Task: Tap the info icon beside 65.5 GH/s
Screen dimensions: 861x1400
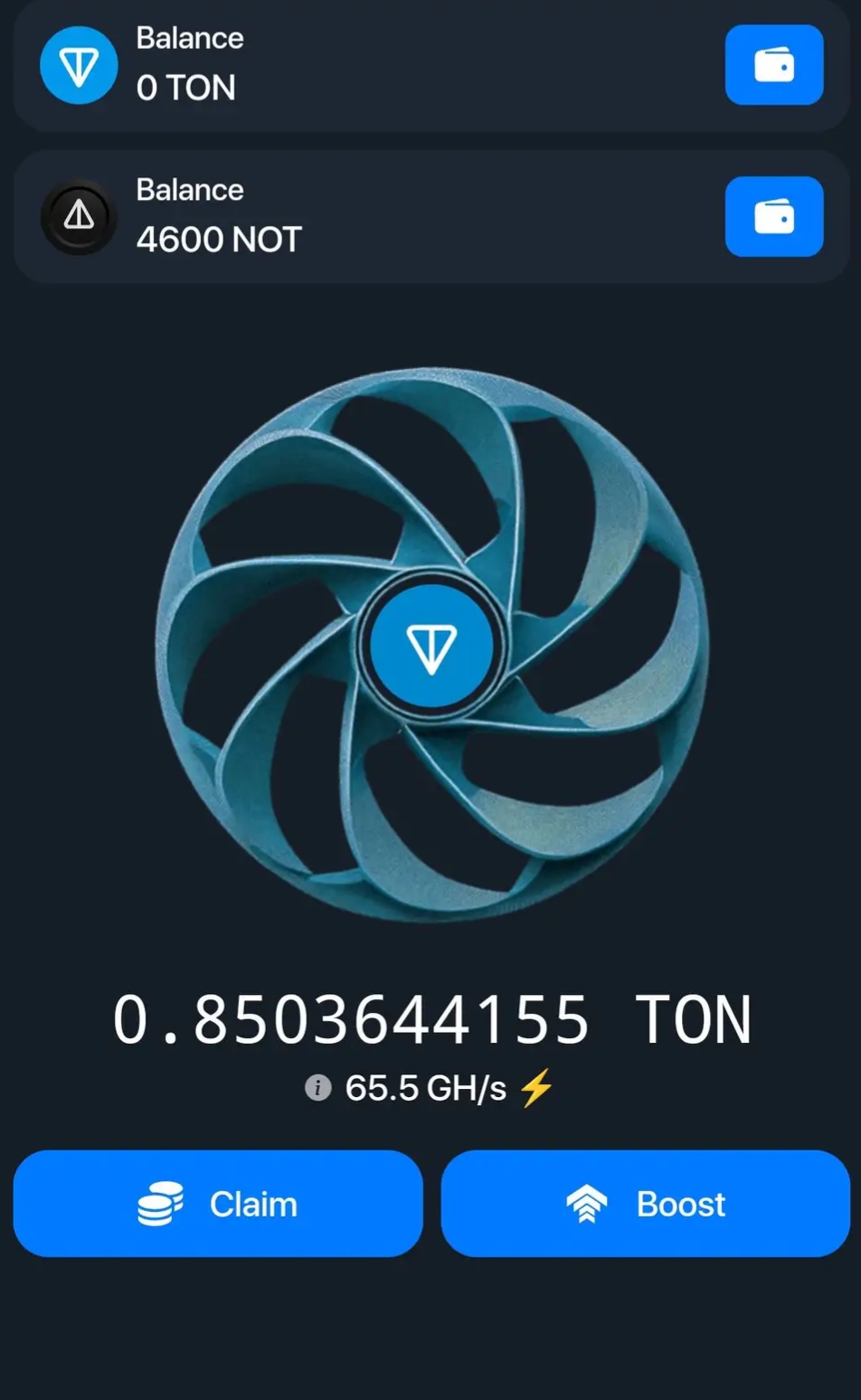Action: 317,1087
